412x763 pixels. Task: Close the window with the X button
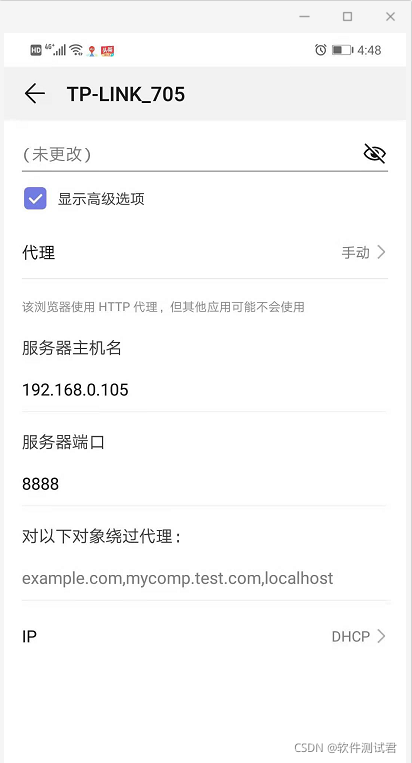click(x=390, y=17)
